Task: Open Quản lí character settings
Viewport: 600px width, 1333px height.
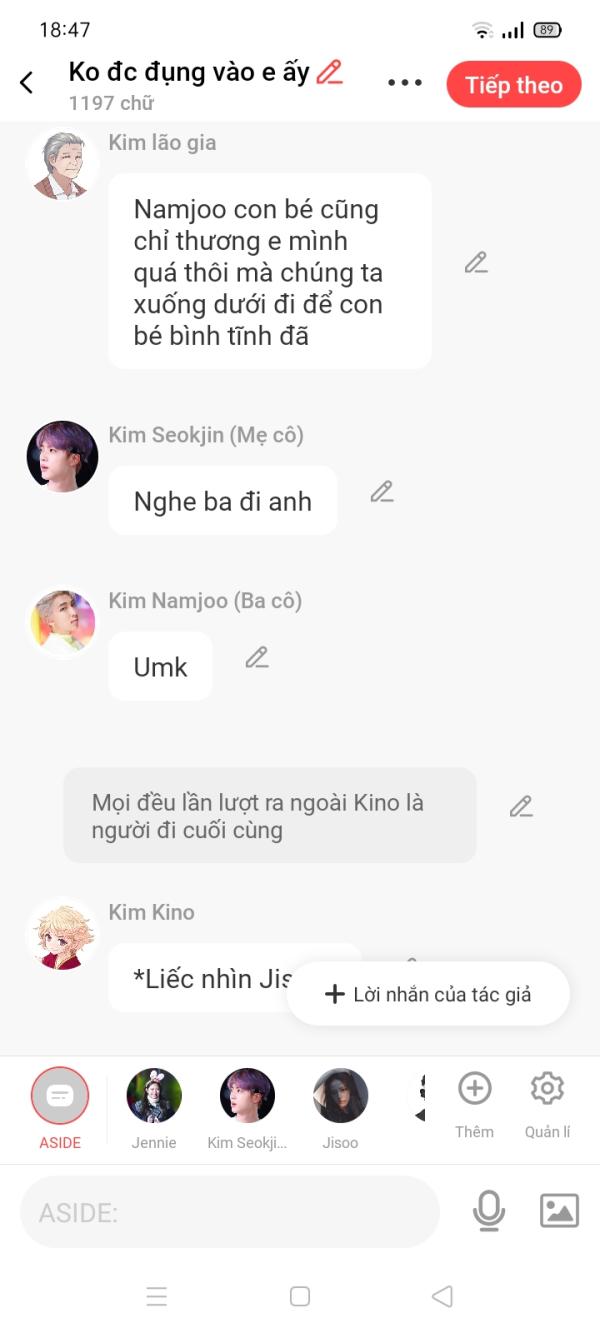Action: click(547, 1105)
